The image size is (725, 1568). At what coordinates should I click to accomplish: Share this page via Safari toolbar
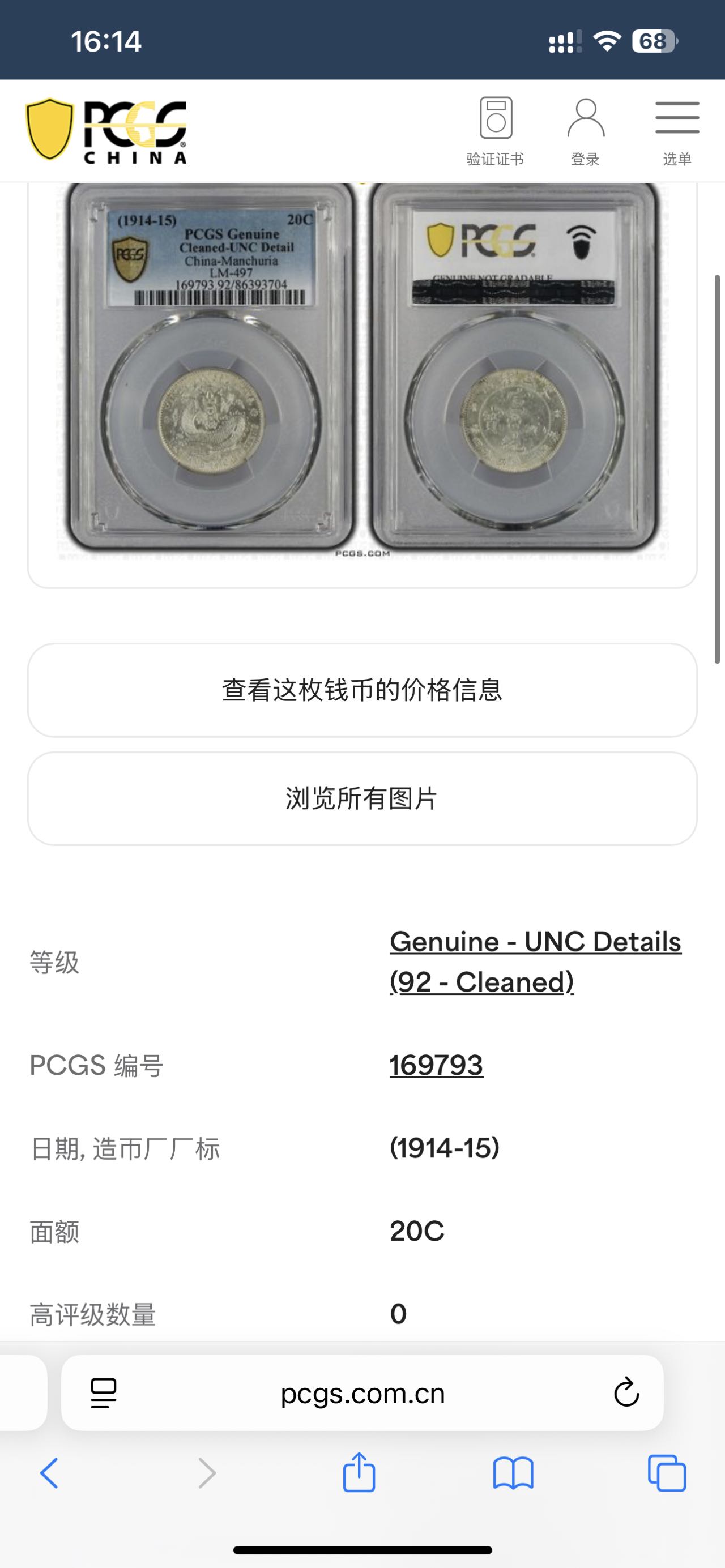359,1473
